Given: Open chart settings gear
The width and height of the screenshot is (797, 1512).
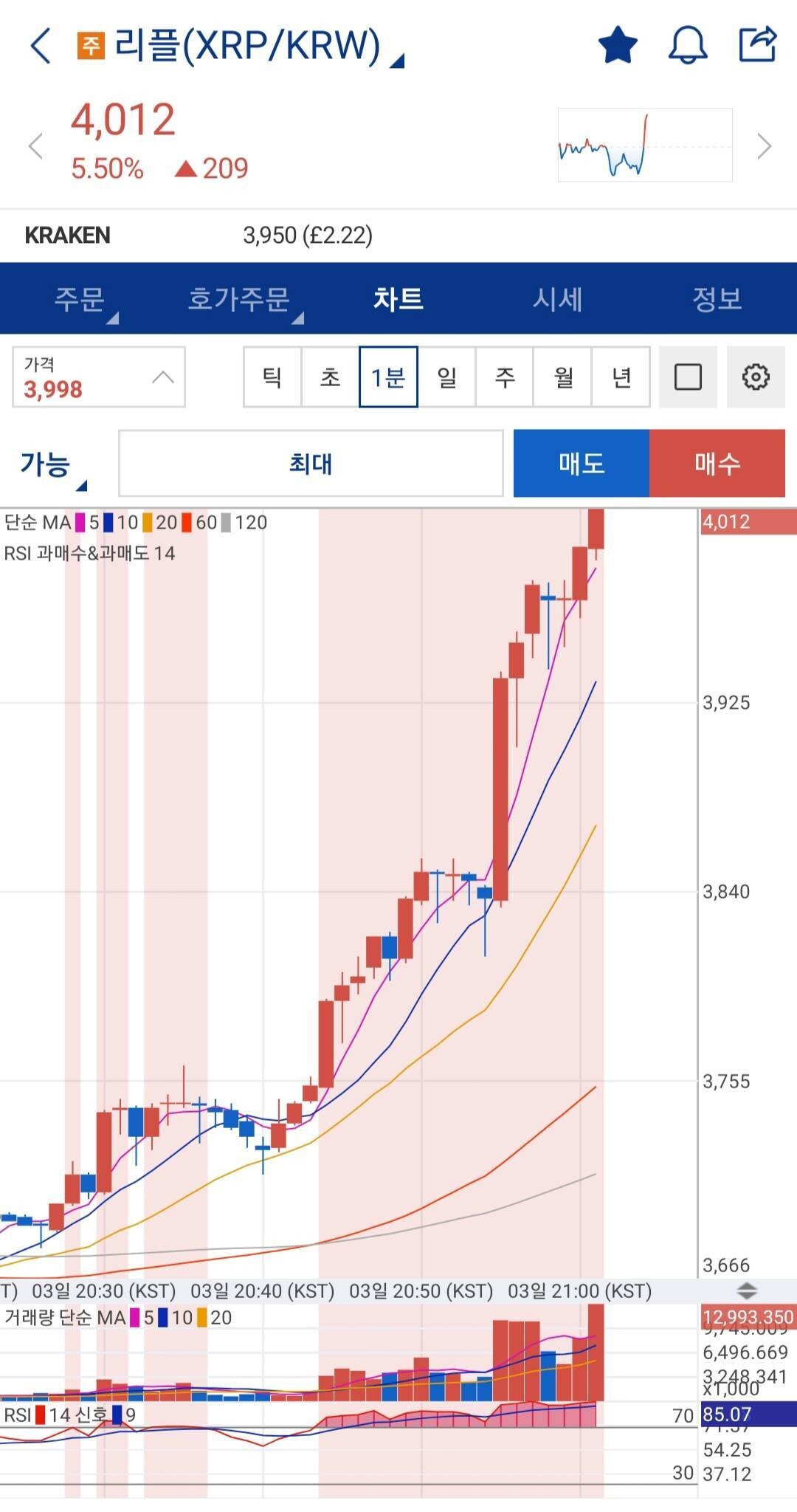Looking at the screenshot, I should coord(756,377).
